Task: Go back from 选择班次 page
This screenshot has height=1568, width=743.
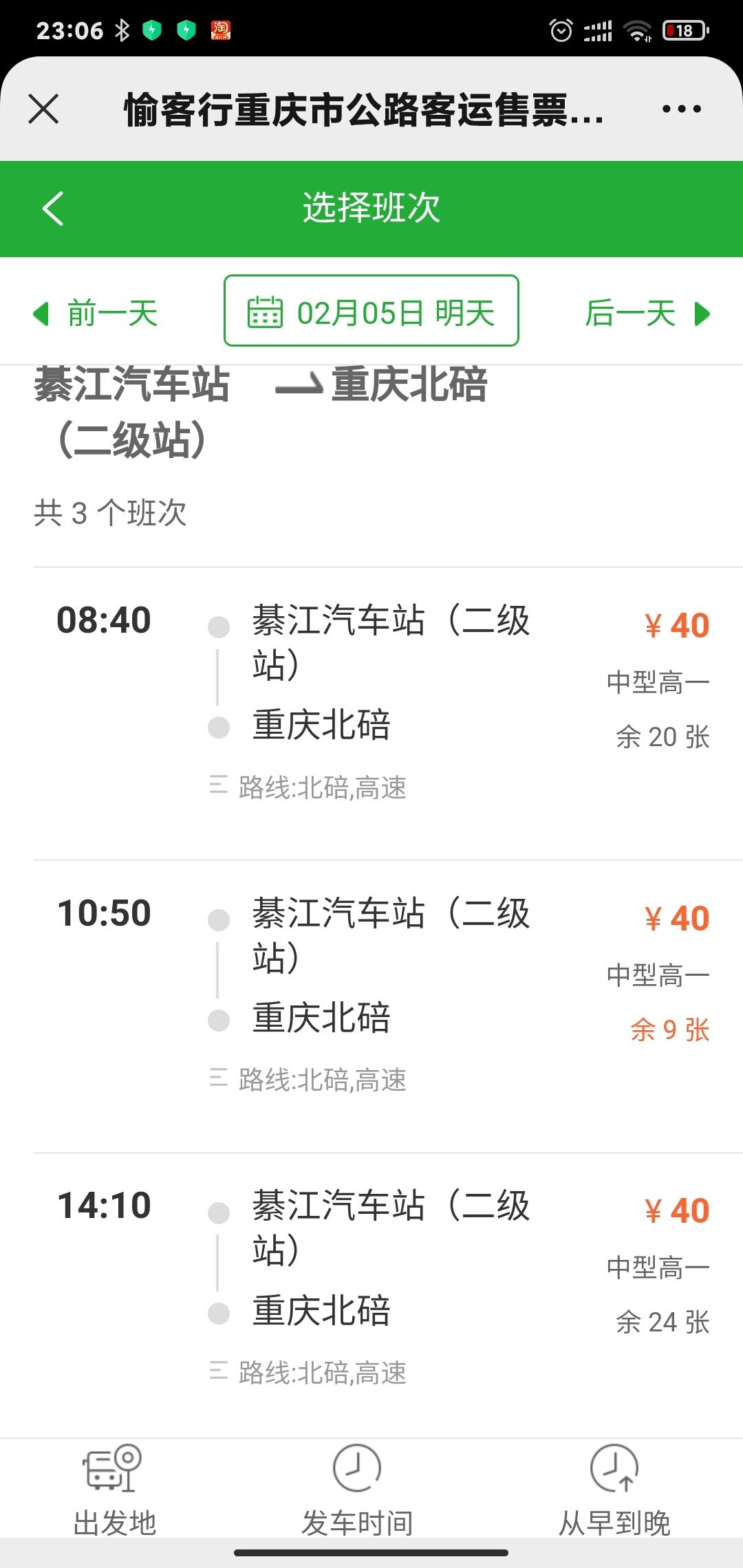Action: [53, 208]
